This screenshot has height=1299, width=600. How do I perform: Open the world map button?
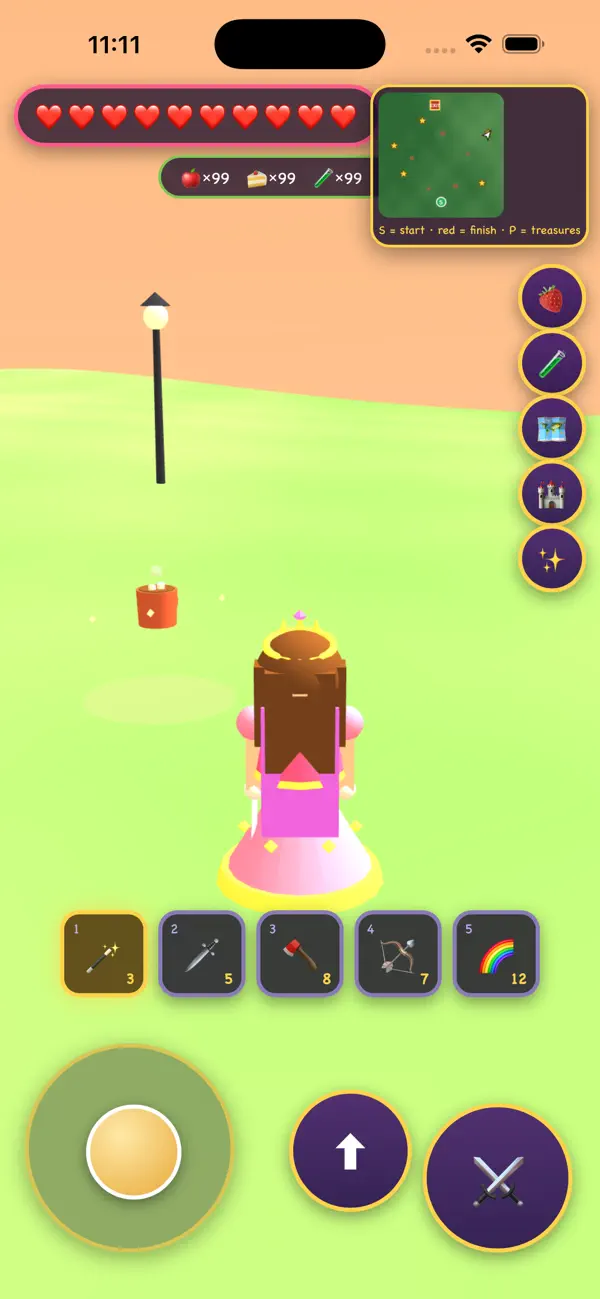(552, 428)
